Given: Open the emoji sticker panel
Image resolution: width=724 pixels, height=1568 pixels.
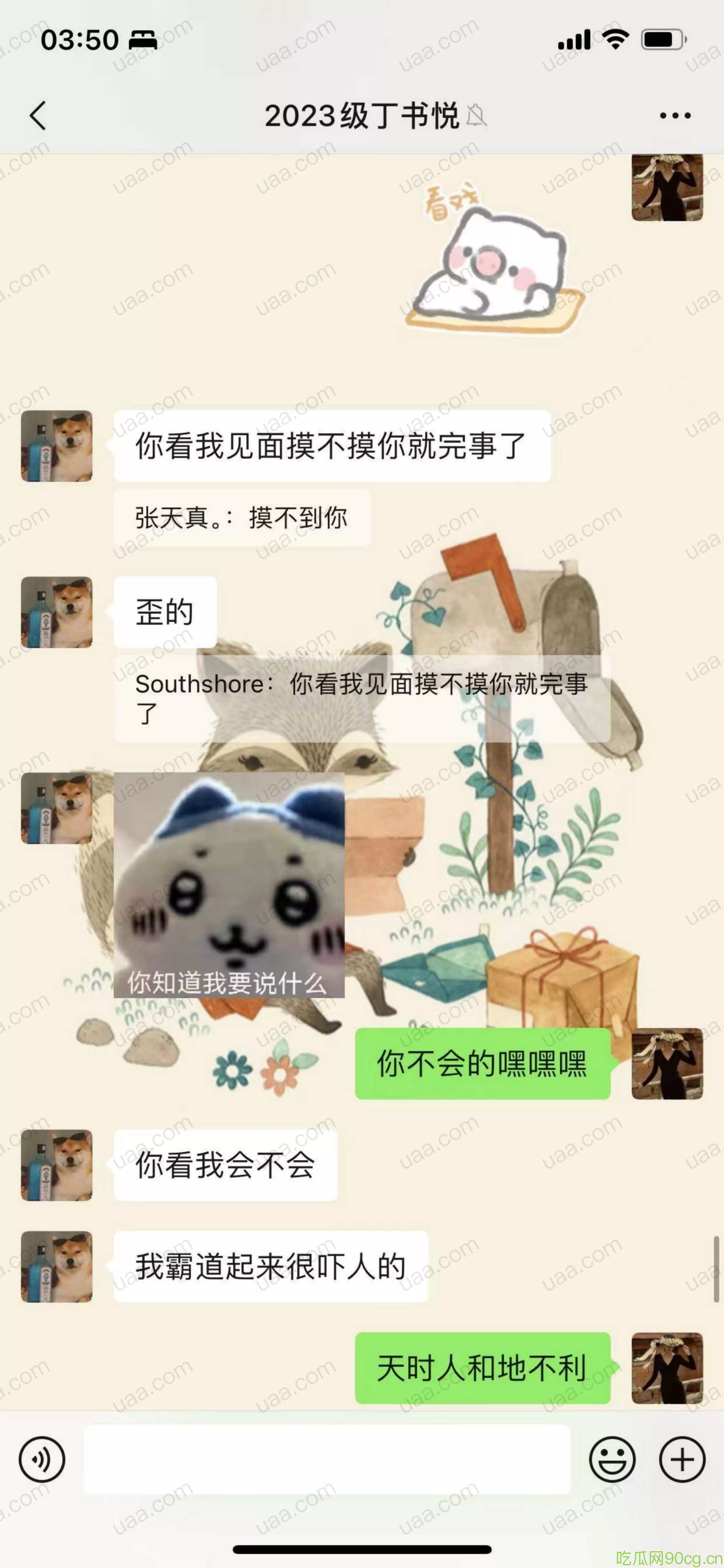Looking at the screenshot, I should coord(612,1459).
